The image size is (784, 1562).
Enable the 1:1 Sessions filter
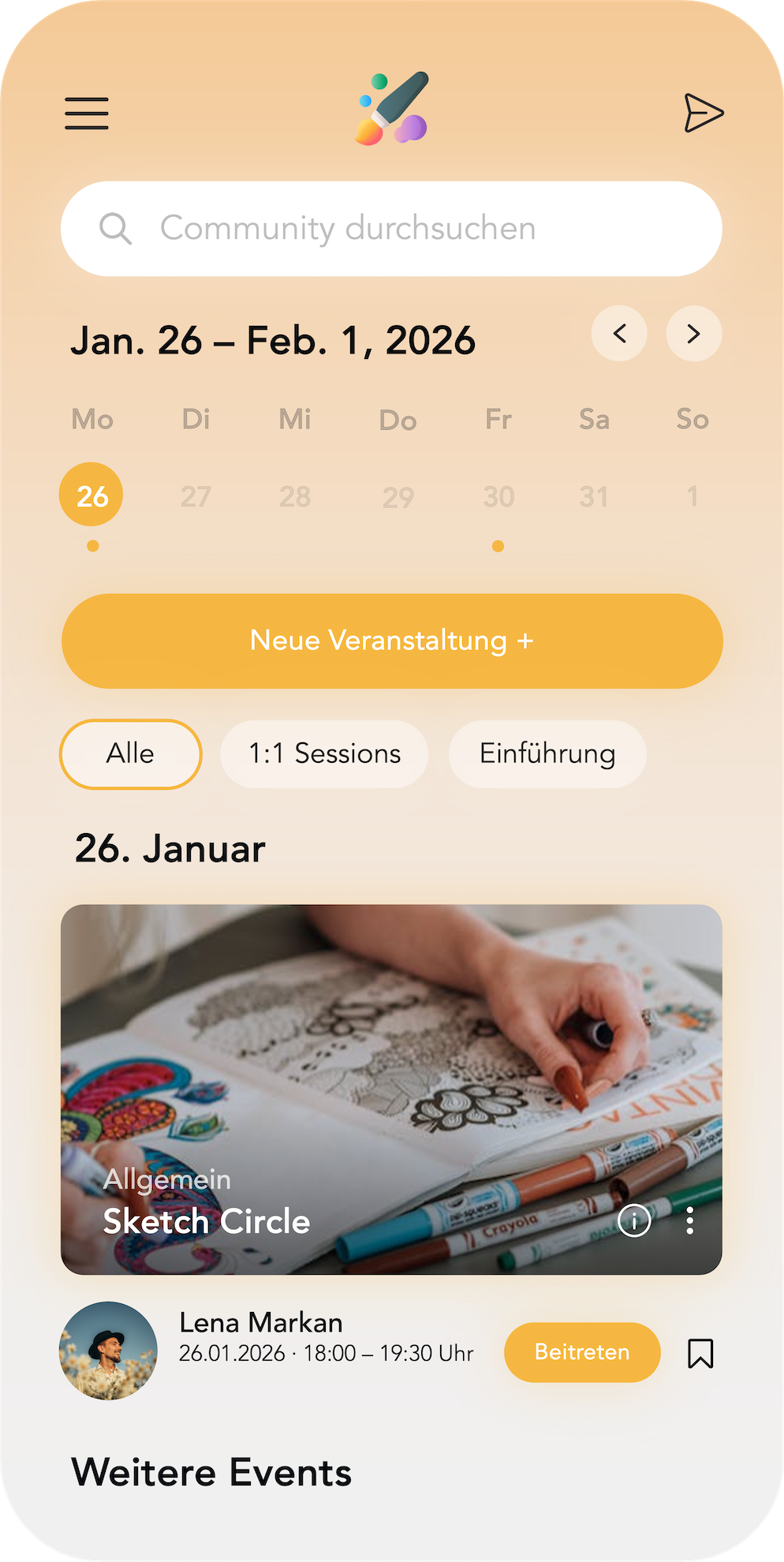(x=324, y=754)
